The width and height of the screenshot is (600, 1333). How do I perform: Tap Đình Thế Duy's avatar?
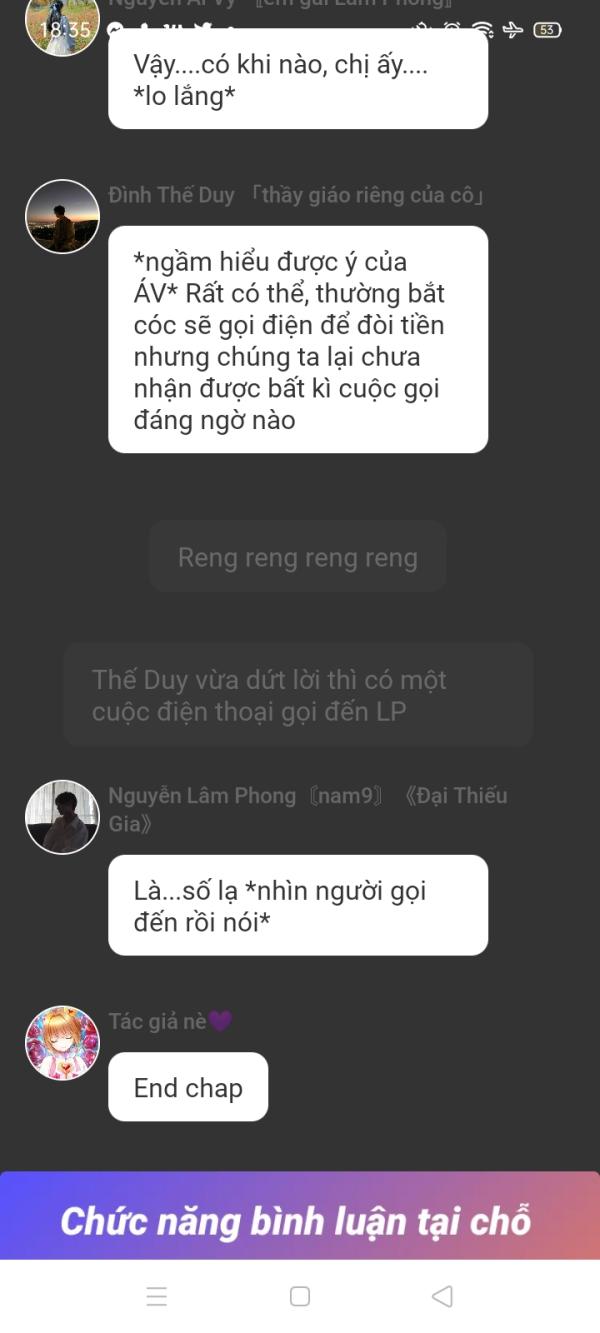pyautogui.click(x=62, y=217)
